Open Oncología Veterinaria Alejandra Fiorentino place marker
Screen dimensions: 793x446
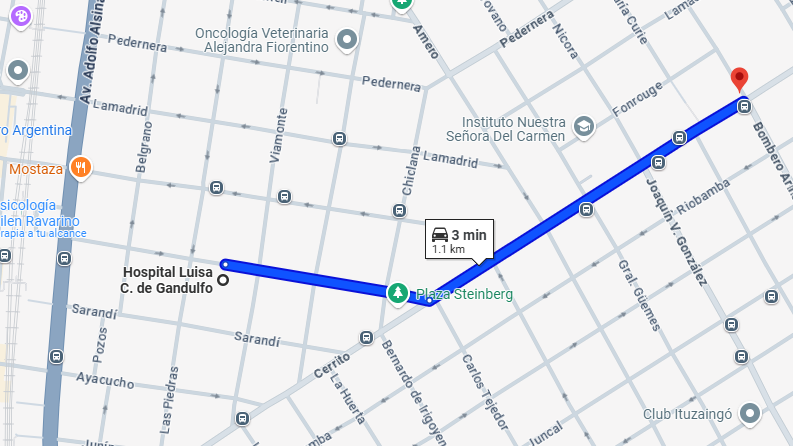[347, 40]
